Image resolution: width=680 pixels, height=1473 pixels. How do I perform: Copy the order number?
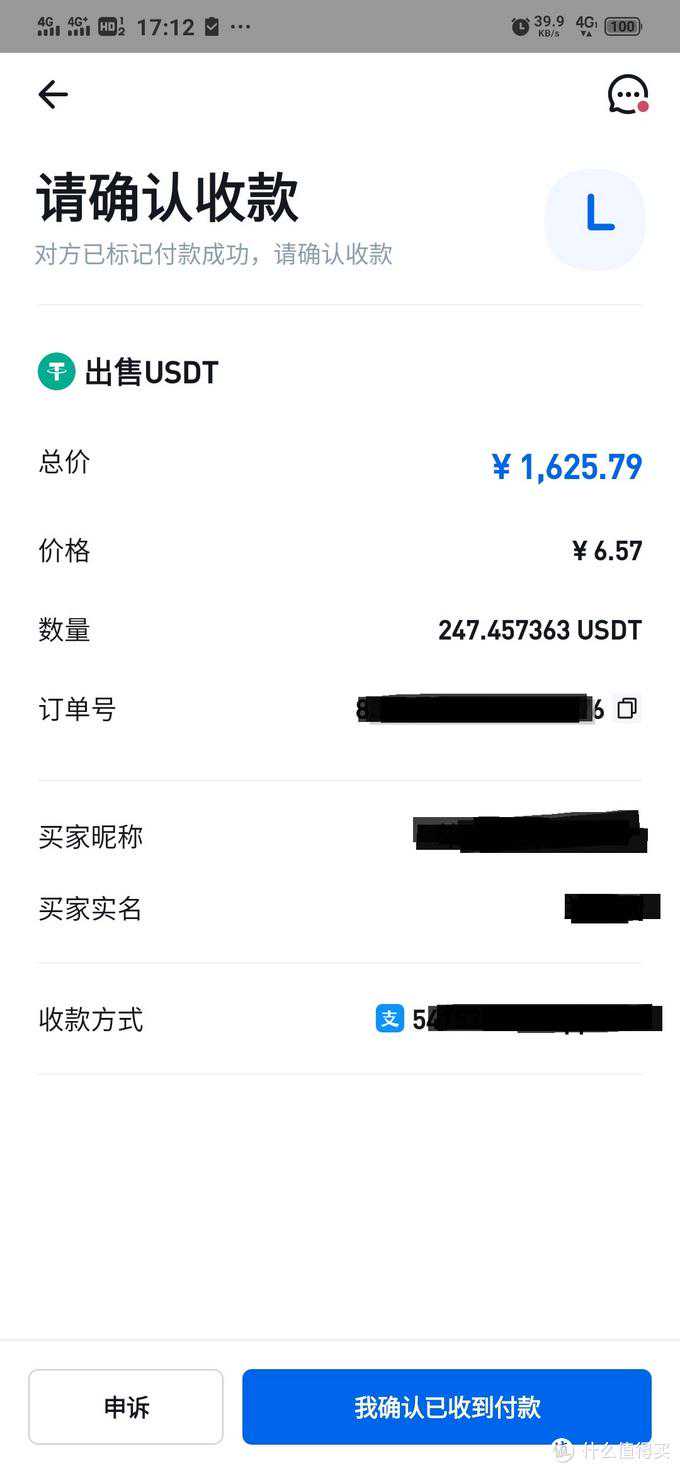click(x=627, y=709)
